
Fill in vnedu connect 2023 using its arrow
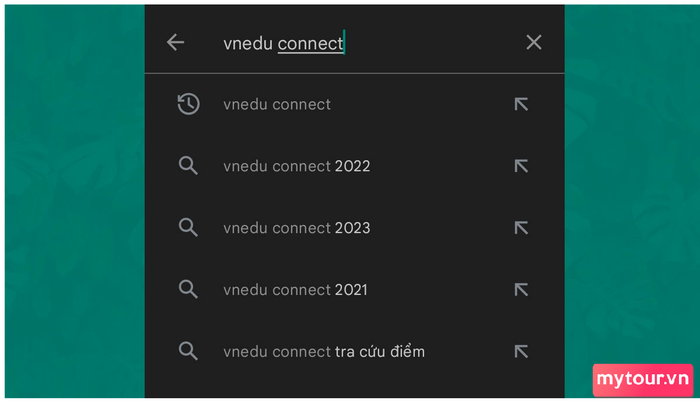pos(521,228)
